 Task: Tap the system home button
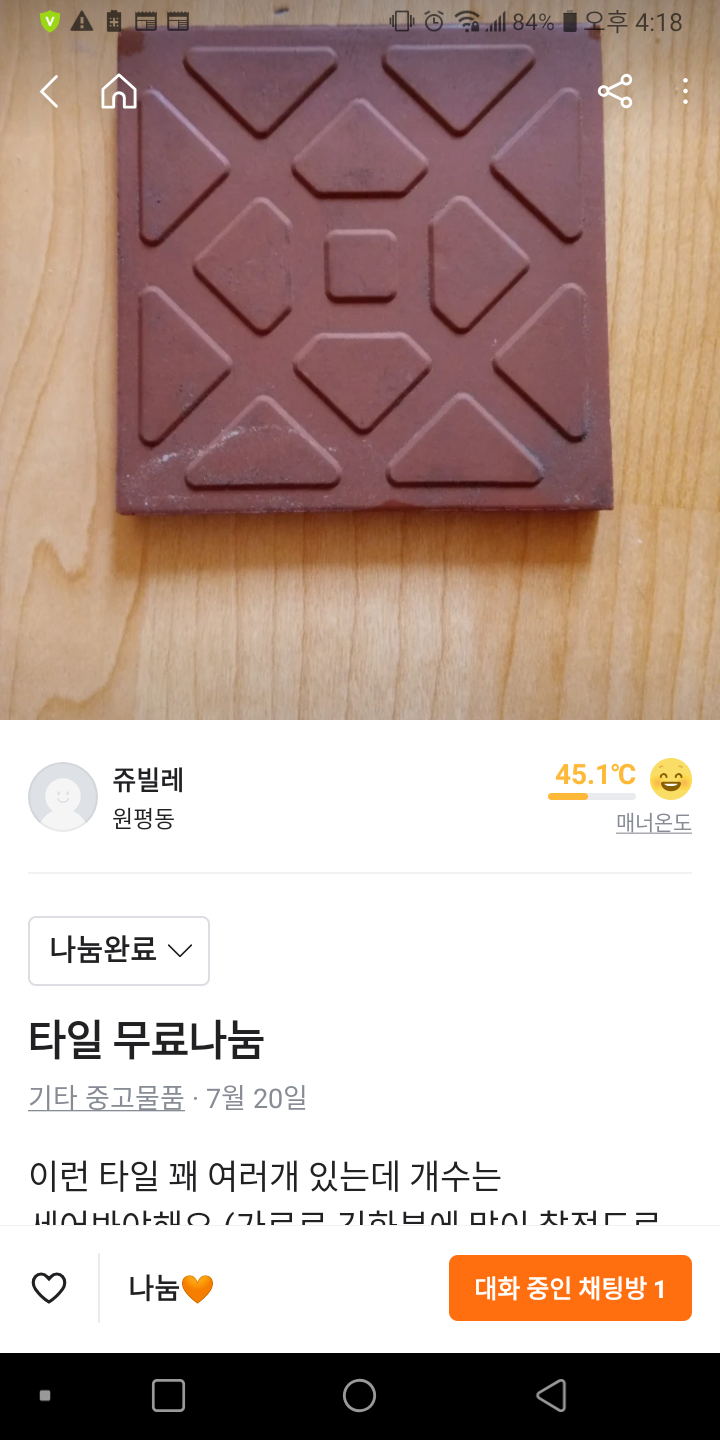[x=359, y=1396]
